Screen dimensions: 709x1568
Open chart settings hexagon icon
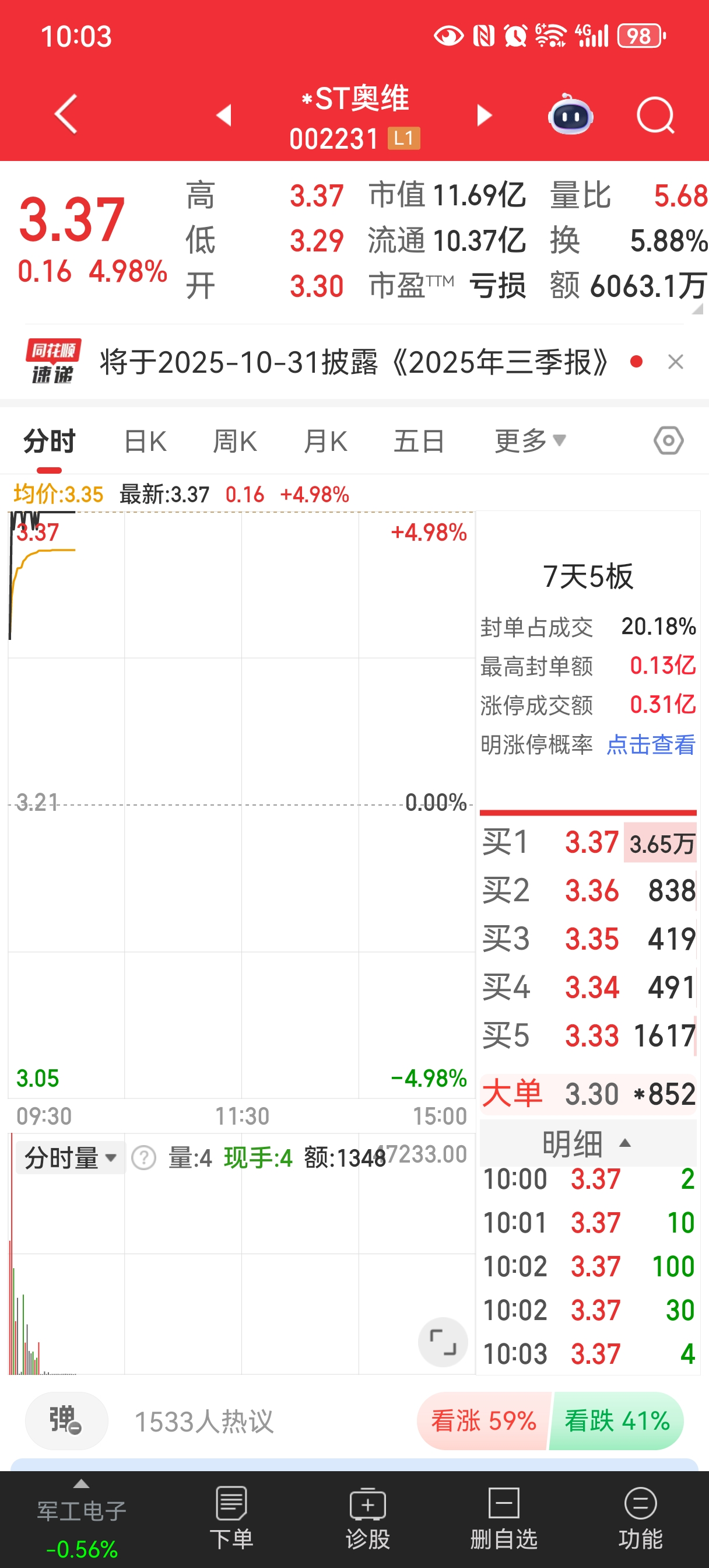[x=668, y=442]
